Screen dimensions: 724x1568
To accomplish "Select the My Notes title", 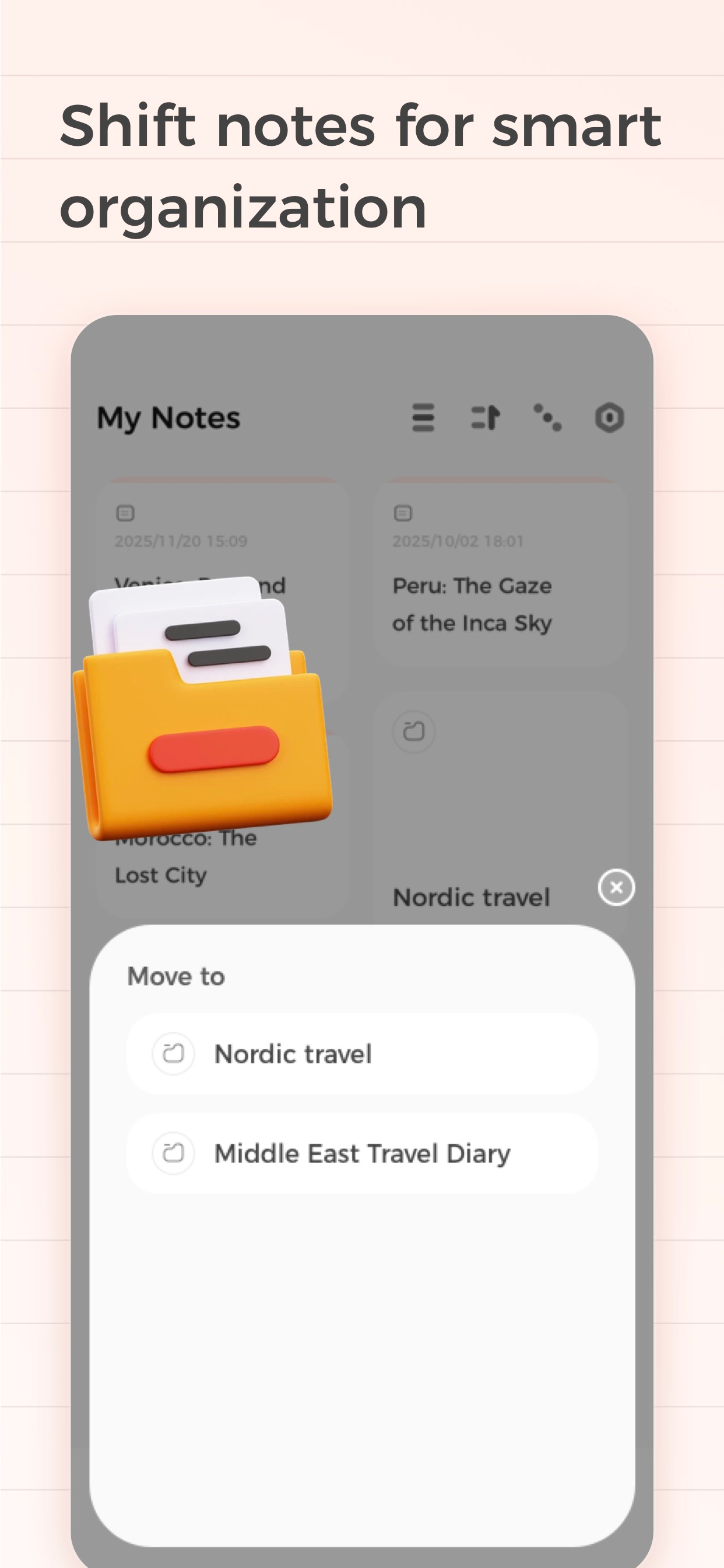I will [170, 418].
